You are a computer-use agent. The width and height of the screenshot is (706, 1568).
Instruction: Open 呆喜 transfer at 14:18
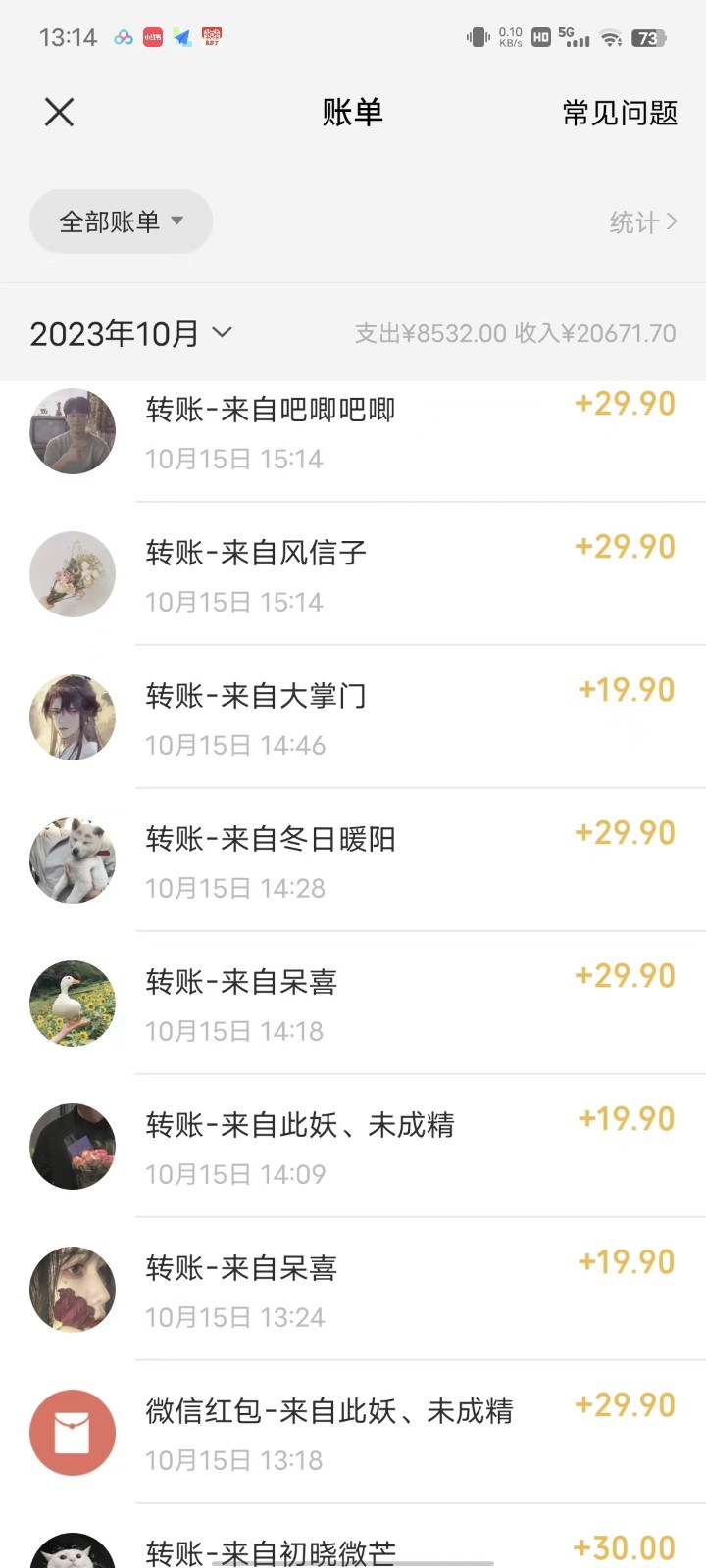[353, 1004]
